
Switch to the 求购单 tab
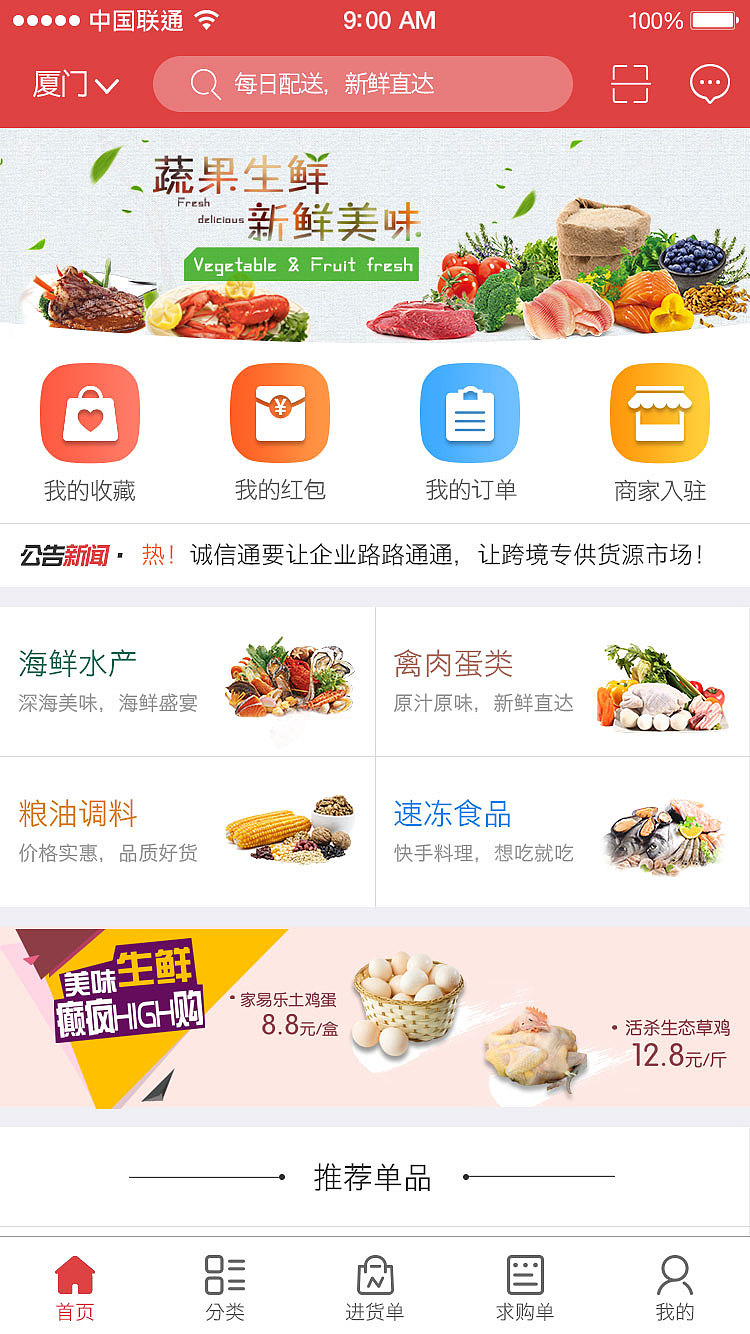point(525,1288)
